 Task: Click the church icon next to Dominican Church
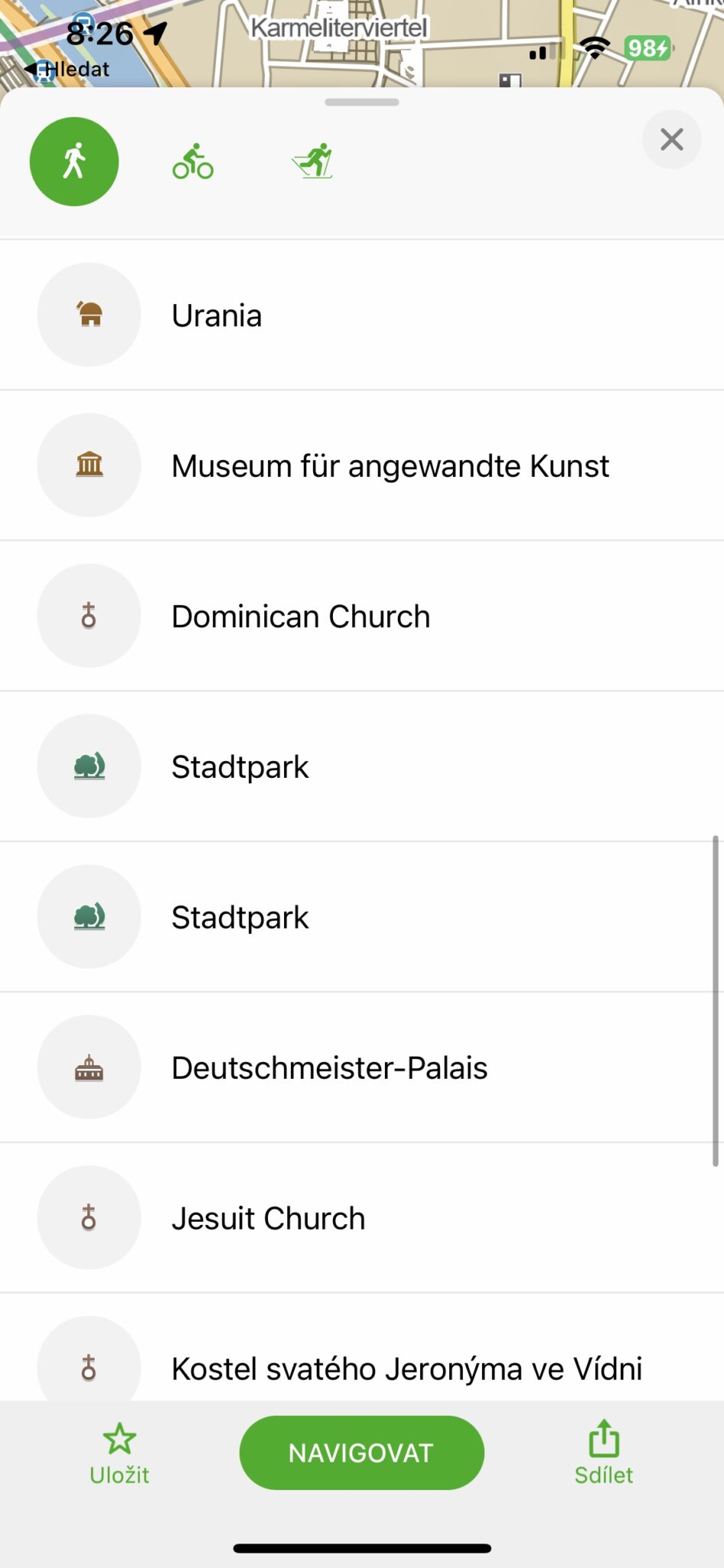tap(88, 615)
